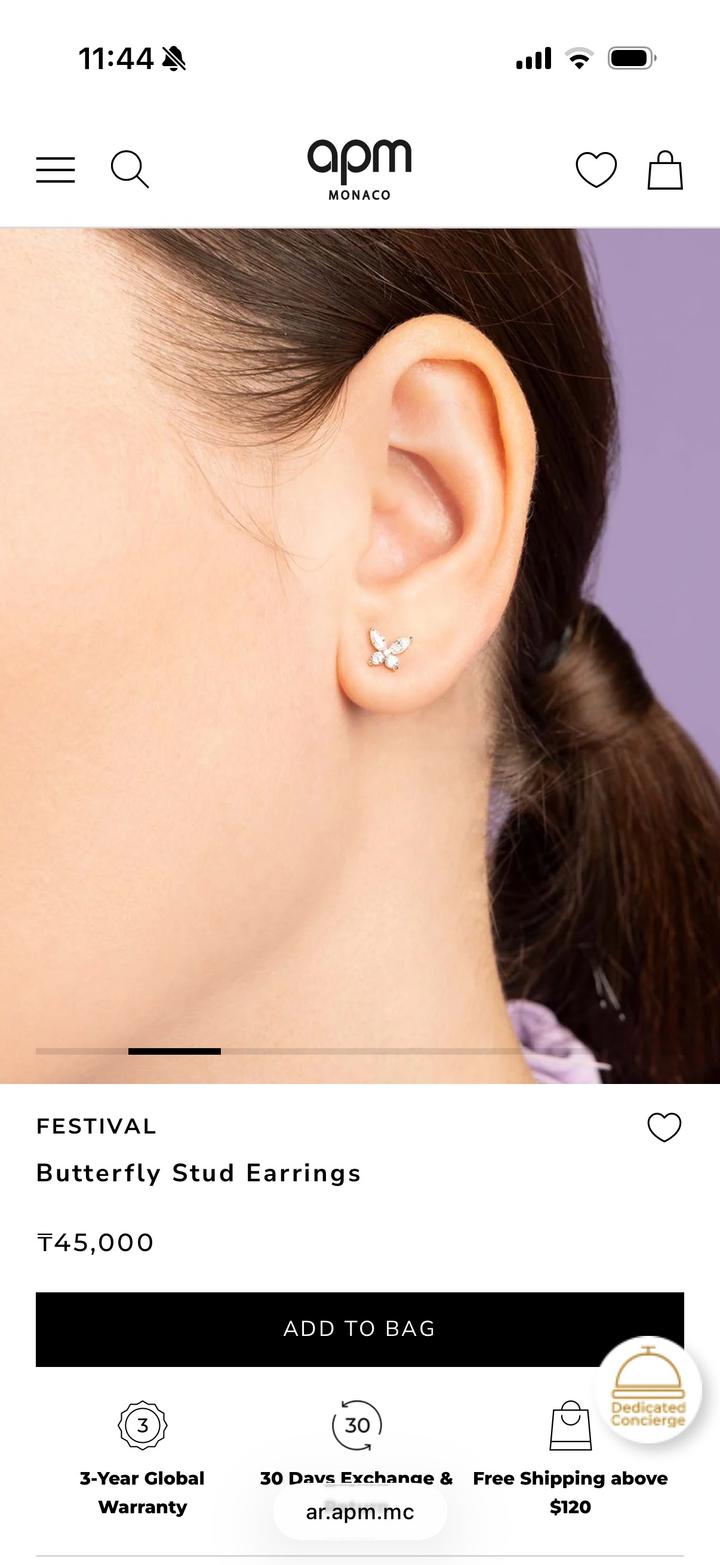Open the shopping bag
Screen dimensions: 720x1565
click(665, 170)
